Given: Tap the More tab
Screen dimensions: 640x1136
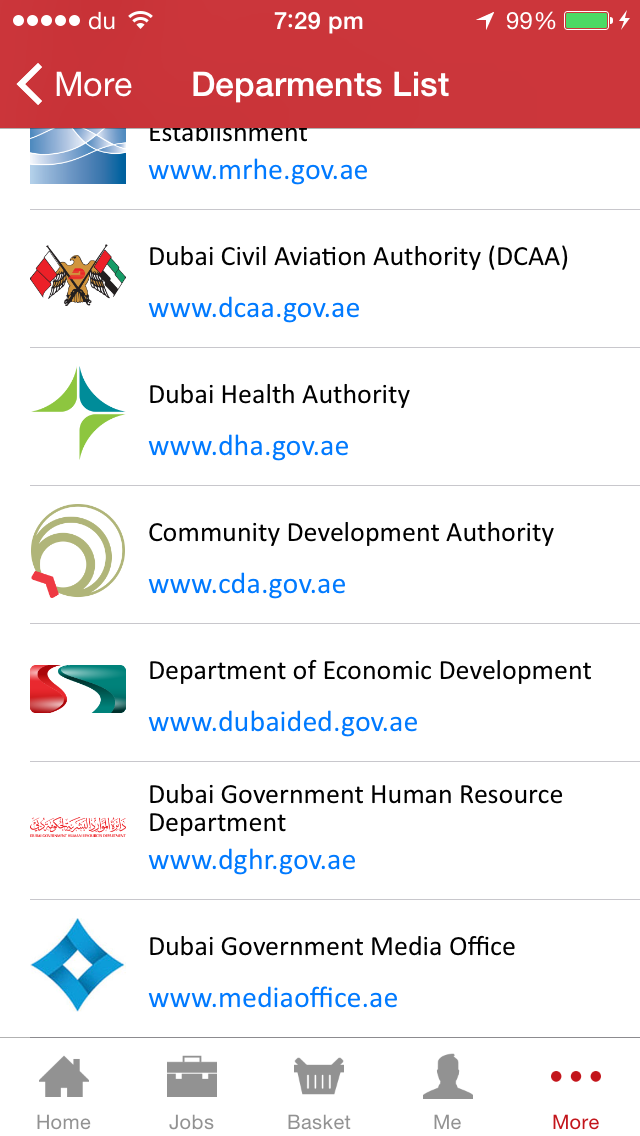Looking at the screenshot, I should pyautogui.click(x=575, y=1092).
